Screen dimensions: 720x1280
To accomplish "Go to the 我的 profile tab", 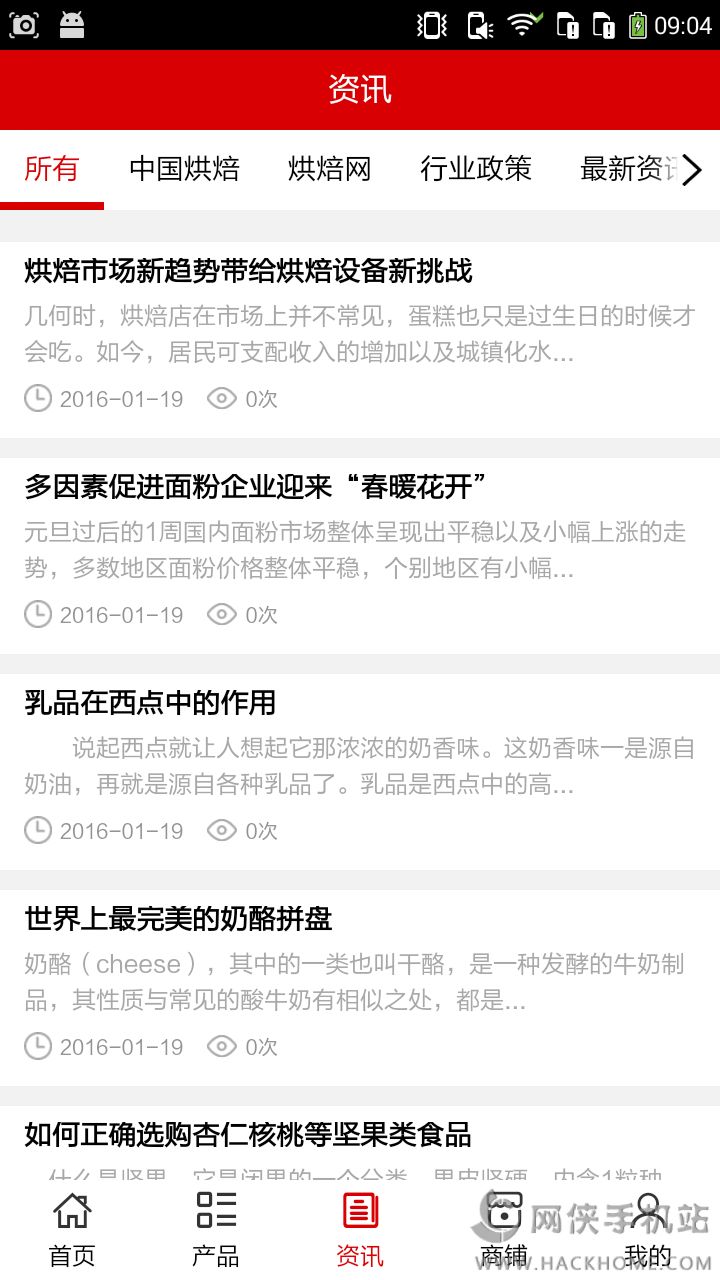I will click(x=648, y=1230).
